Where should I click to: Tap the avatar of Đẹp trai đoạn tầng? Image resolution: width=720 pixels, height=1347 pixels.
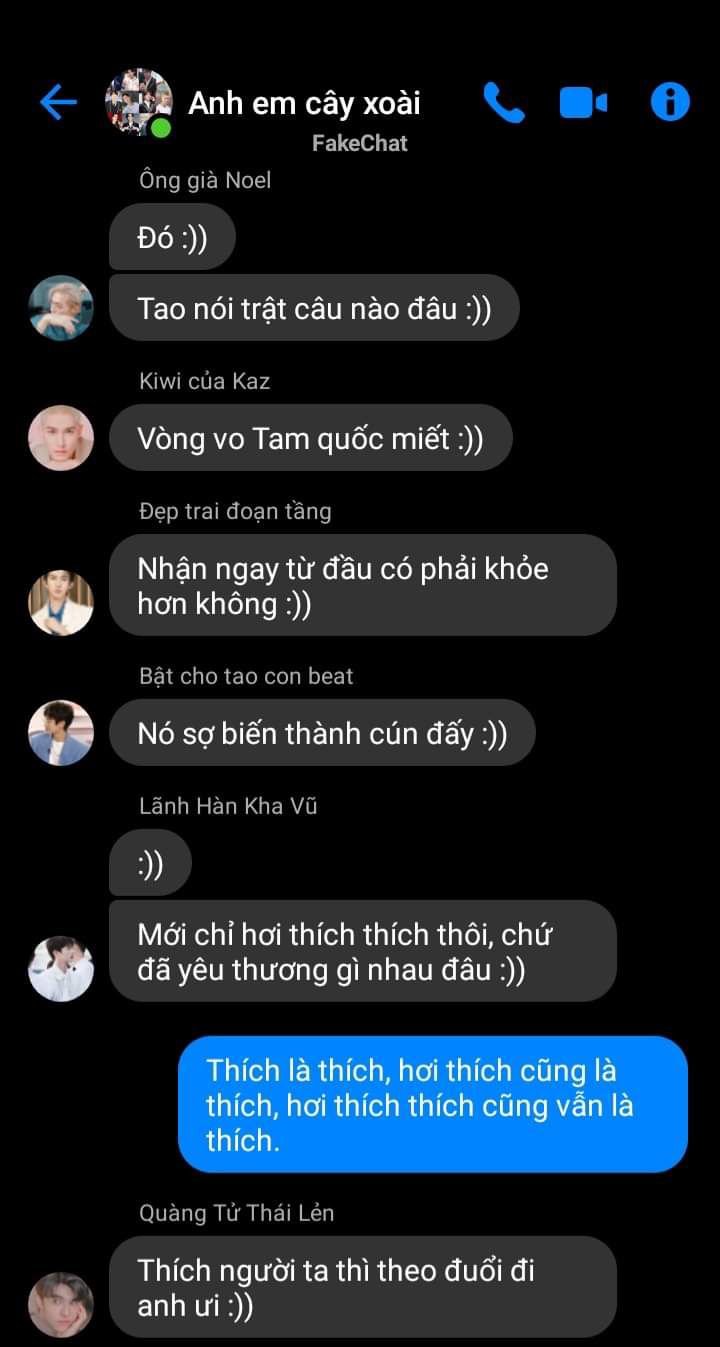coord(61,603)
